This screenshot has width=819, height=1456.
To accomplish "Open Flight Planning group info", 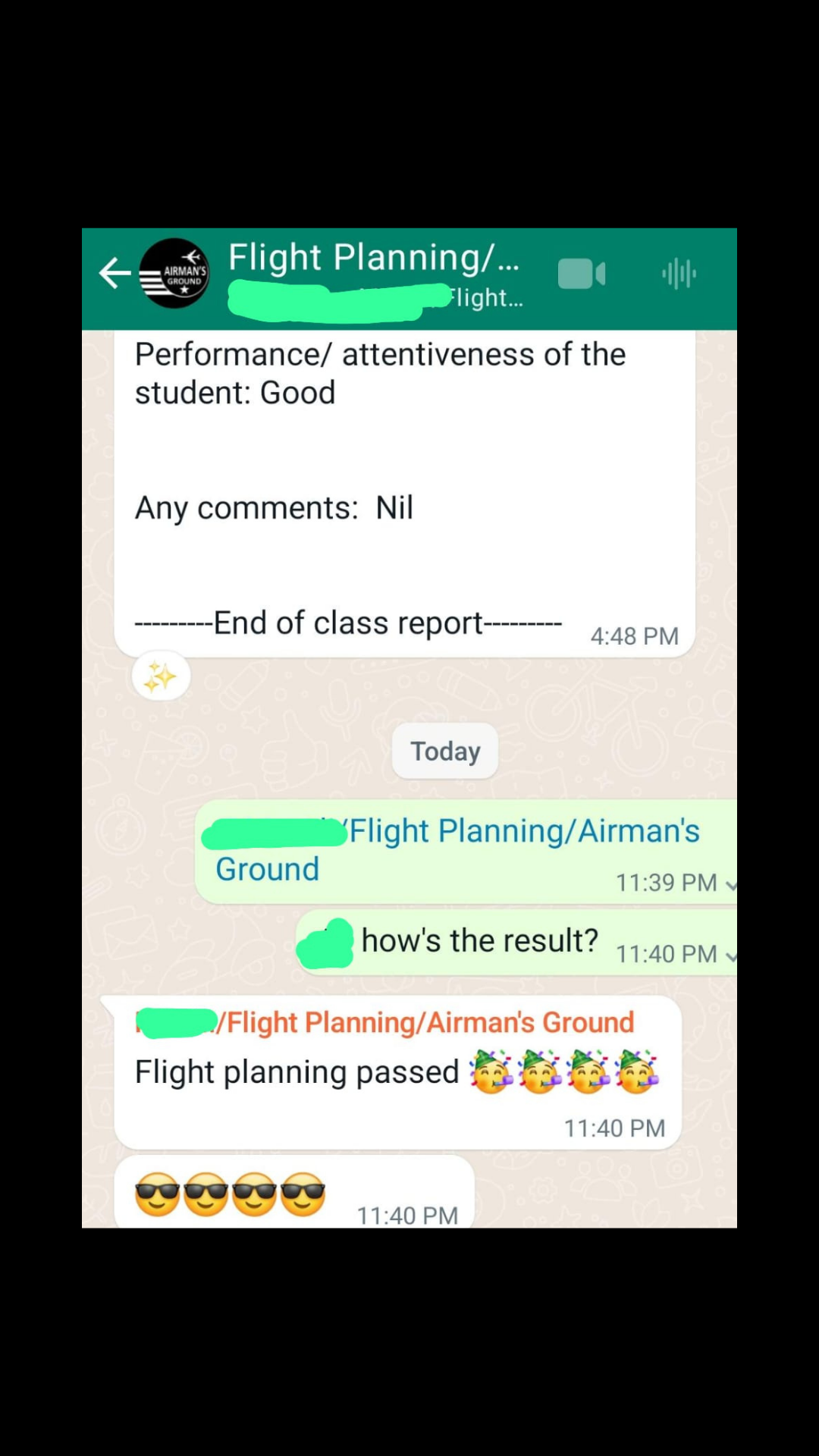I will coord(375,259).
